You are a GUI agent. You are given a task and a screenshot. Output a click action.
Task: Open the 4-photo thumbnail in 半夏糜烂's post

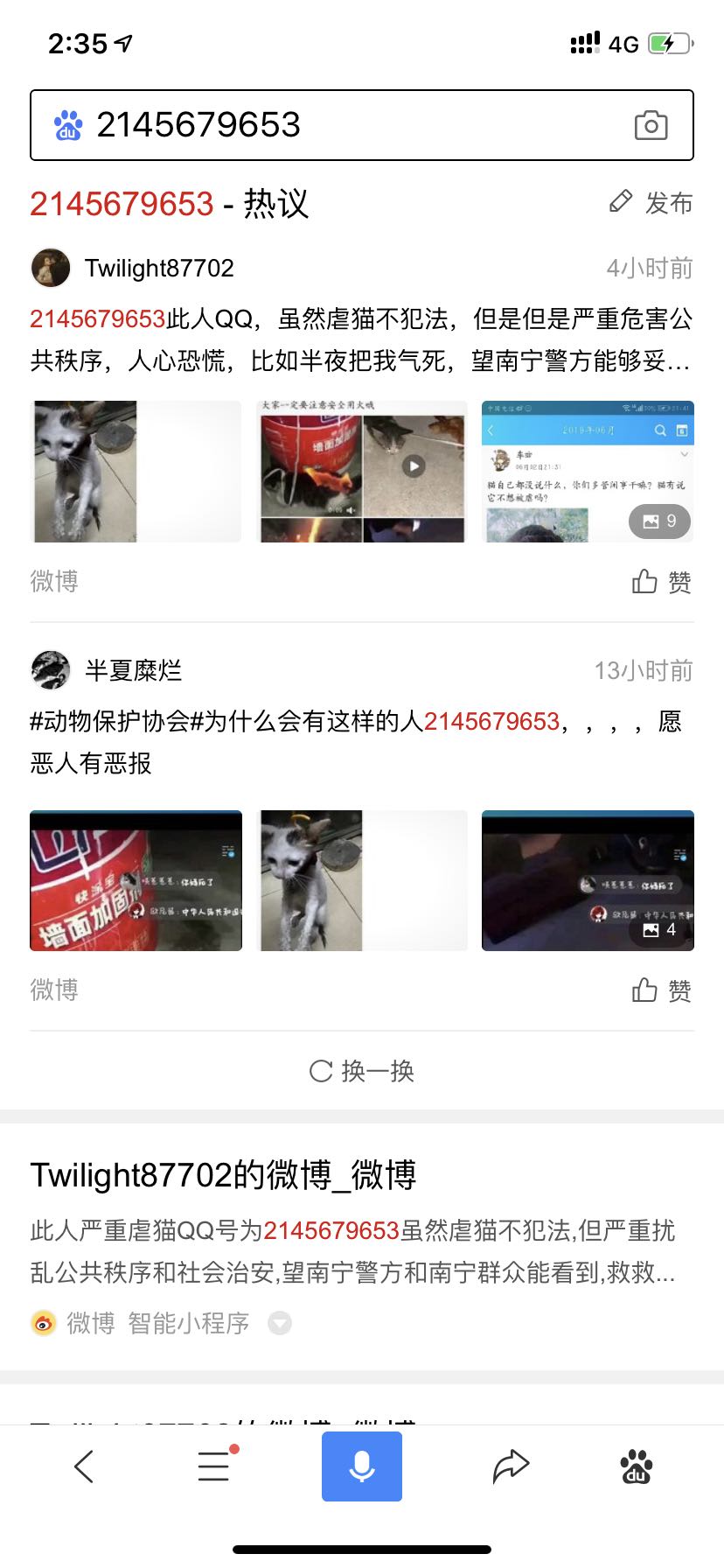click(x=588, y=880)
